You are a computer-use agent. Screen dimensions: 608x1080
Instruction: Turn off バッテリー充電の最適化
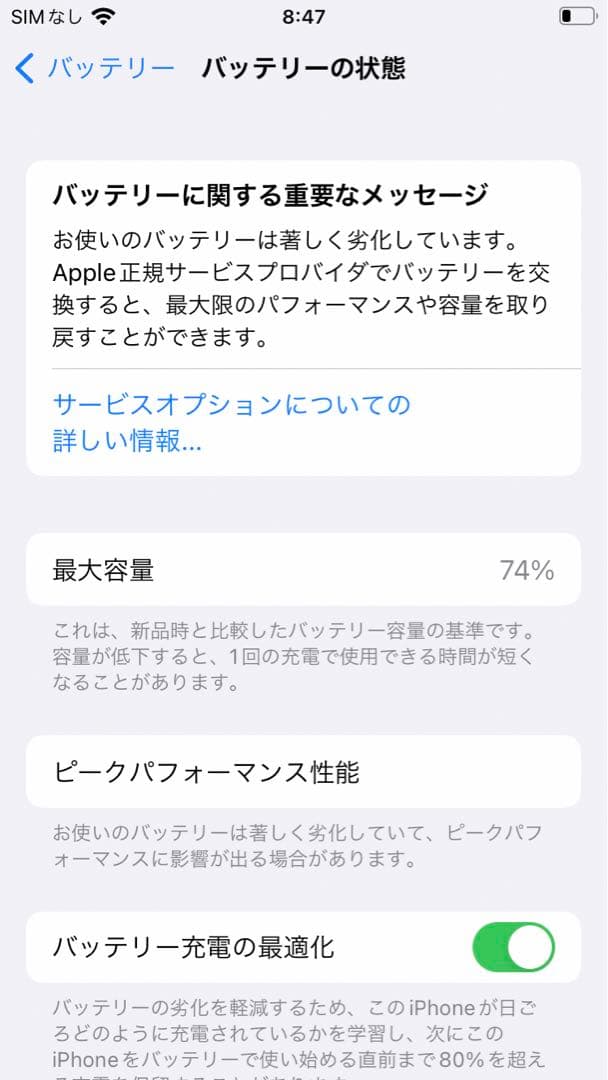point(513,946)
